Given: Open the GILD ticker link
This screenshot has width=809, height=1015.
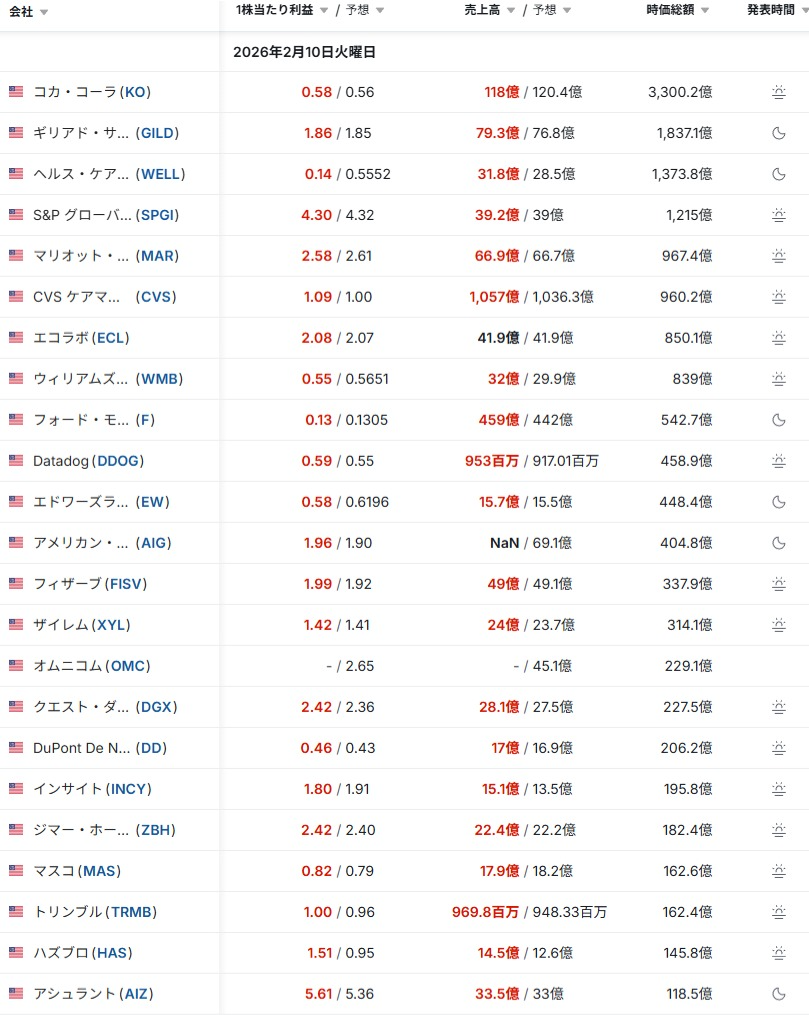Looking at the screenshot, I should pyautogui.click(x=159, y=133).
